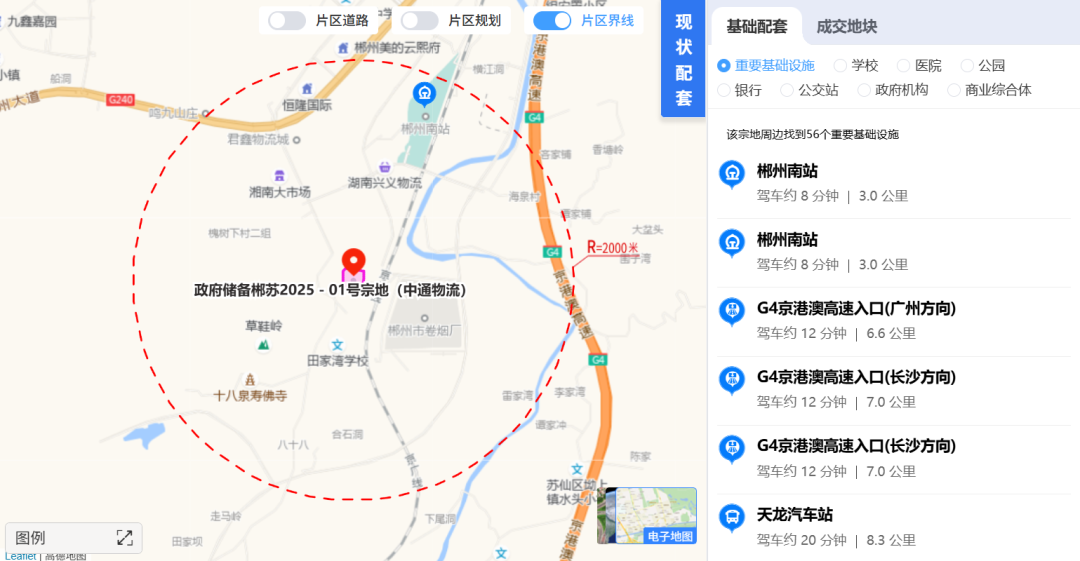
Task: Tap the red land parcel marker
Action: click(x=353, y=262)
